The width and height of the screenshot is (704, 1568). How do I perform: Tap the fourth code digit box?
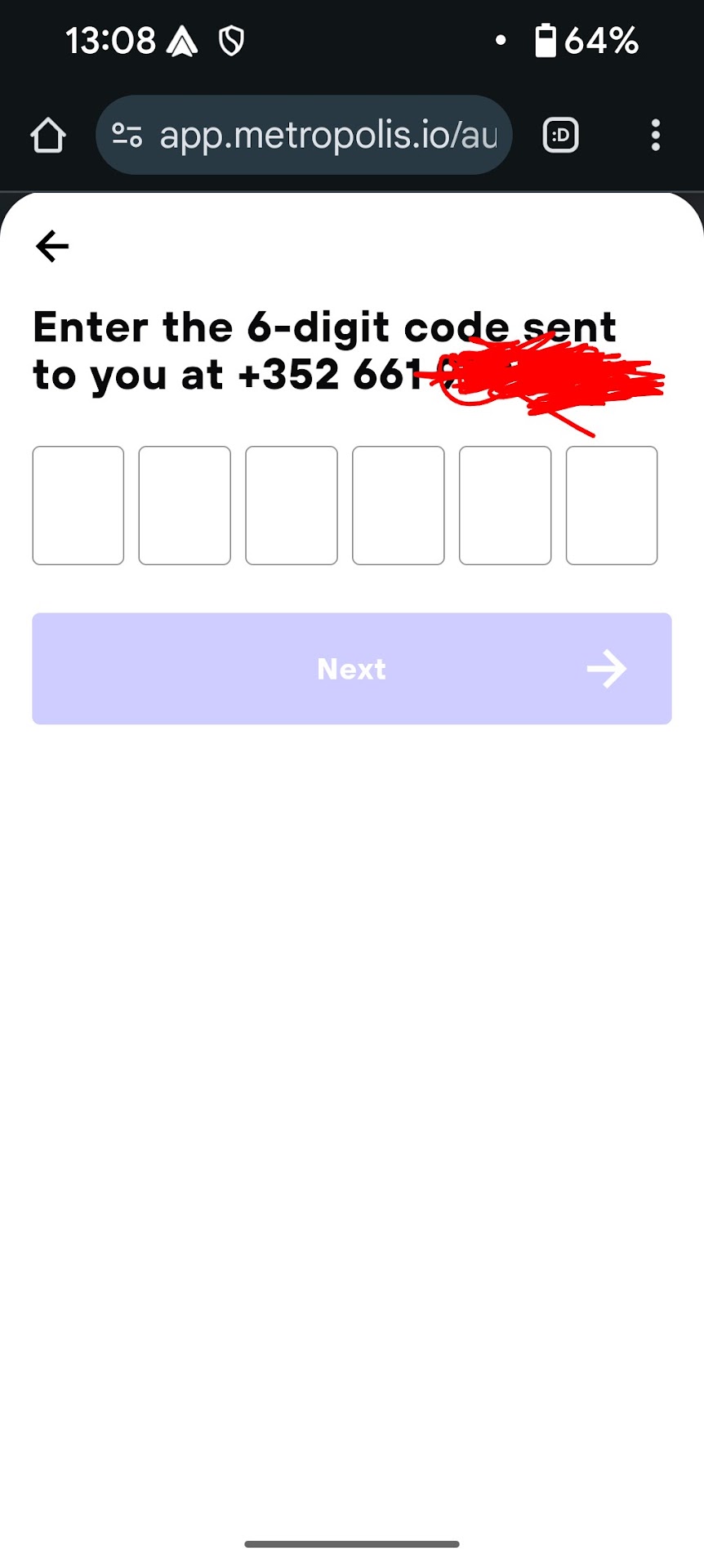pyautogui.click(x=399, y=506)
